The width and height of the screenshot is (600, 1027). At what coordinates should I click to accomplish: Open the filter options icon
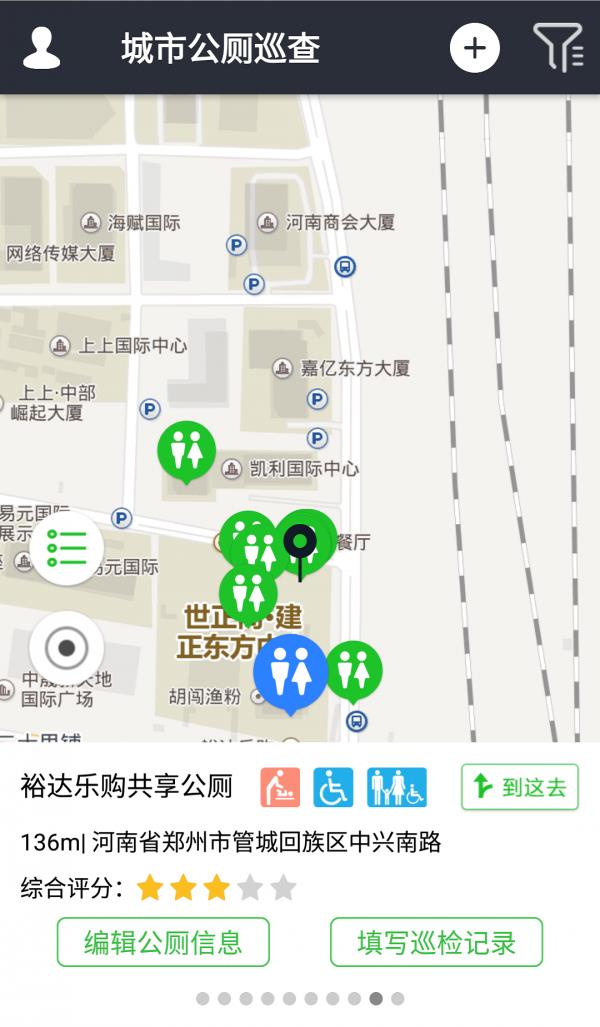pos(558,47)
